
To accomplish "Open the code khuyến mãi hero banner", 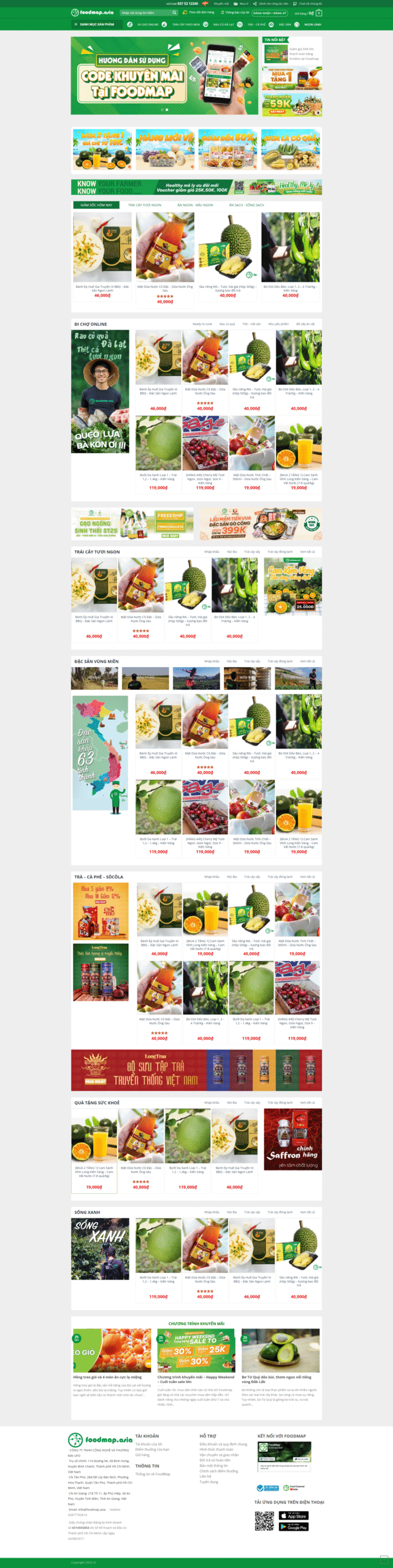I will click(164, 75).
